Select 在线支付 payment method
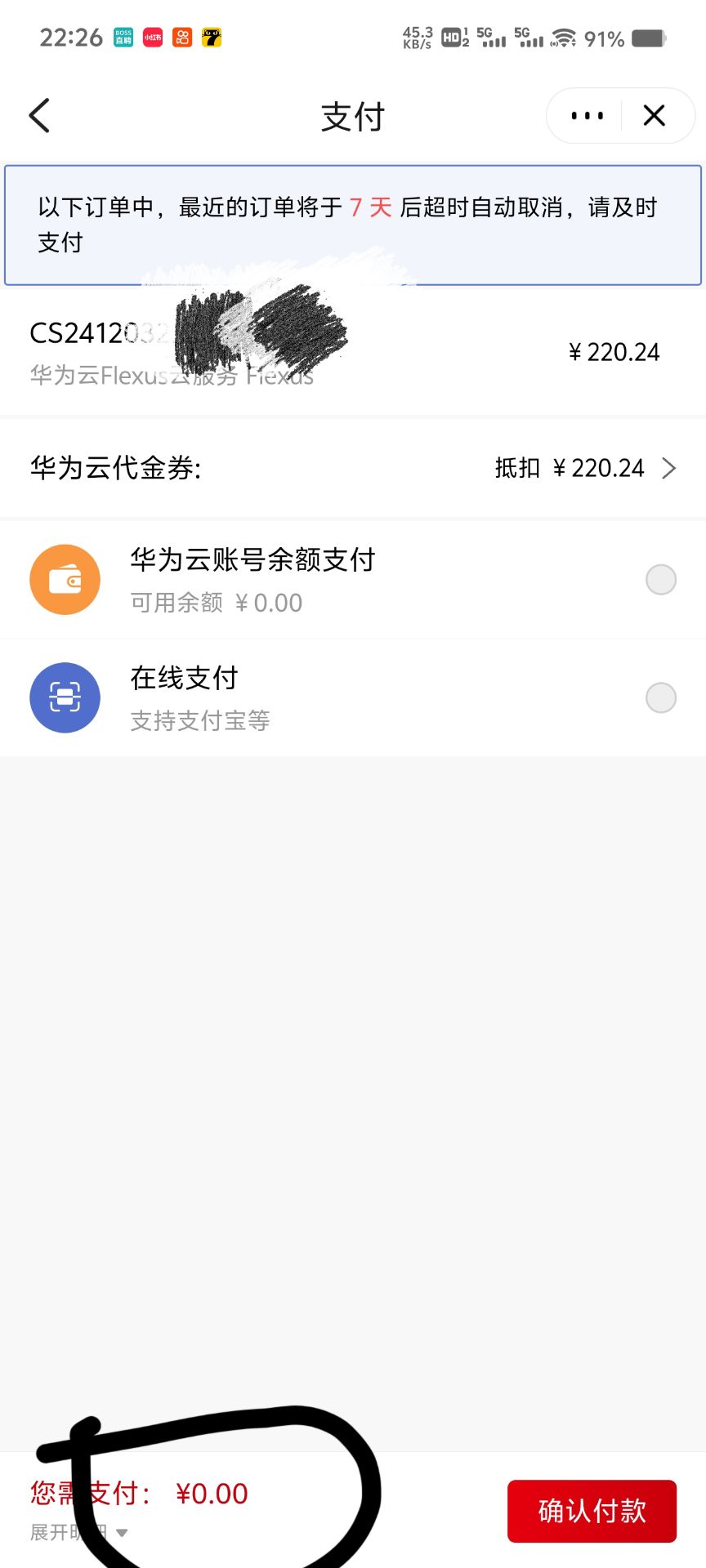706x1568 pixels. [660, 698]
